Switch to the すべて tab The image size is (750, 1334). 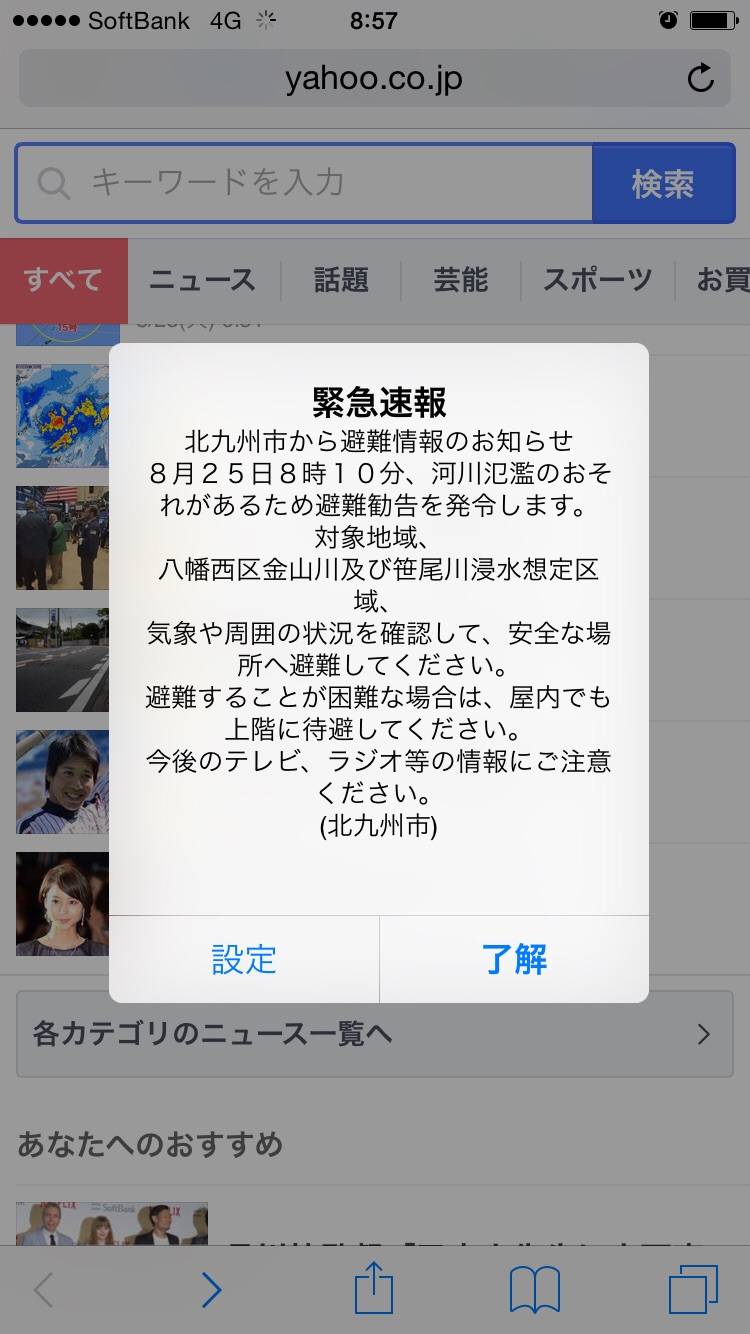64,280
